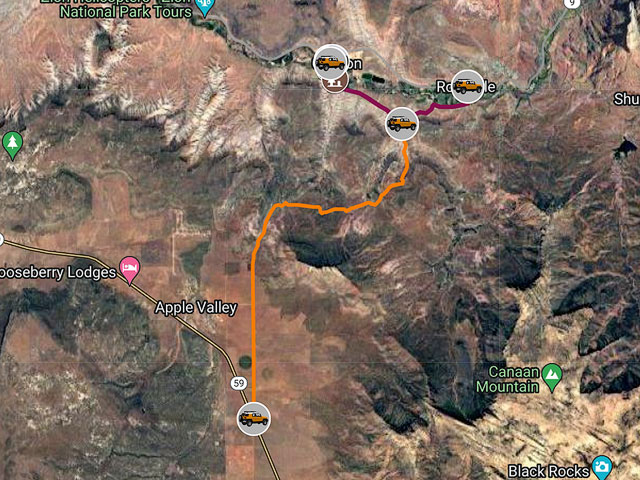Select the Canaan Mountain marker

tap(553, 375)
